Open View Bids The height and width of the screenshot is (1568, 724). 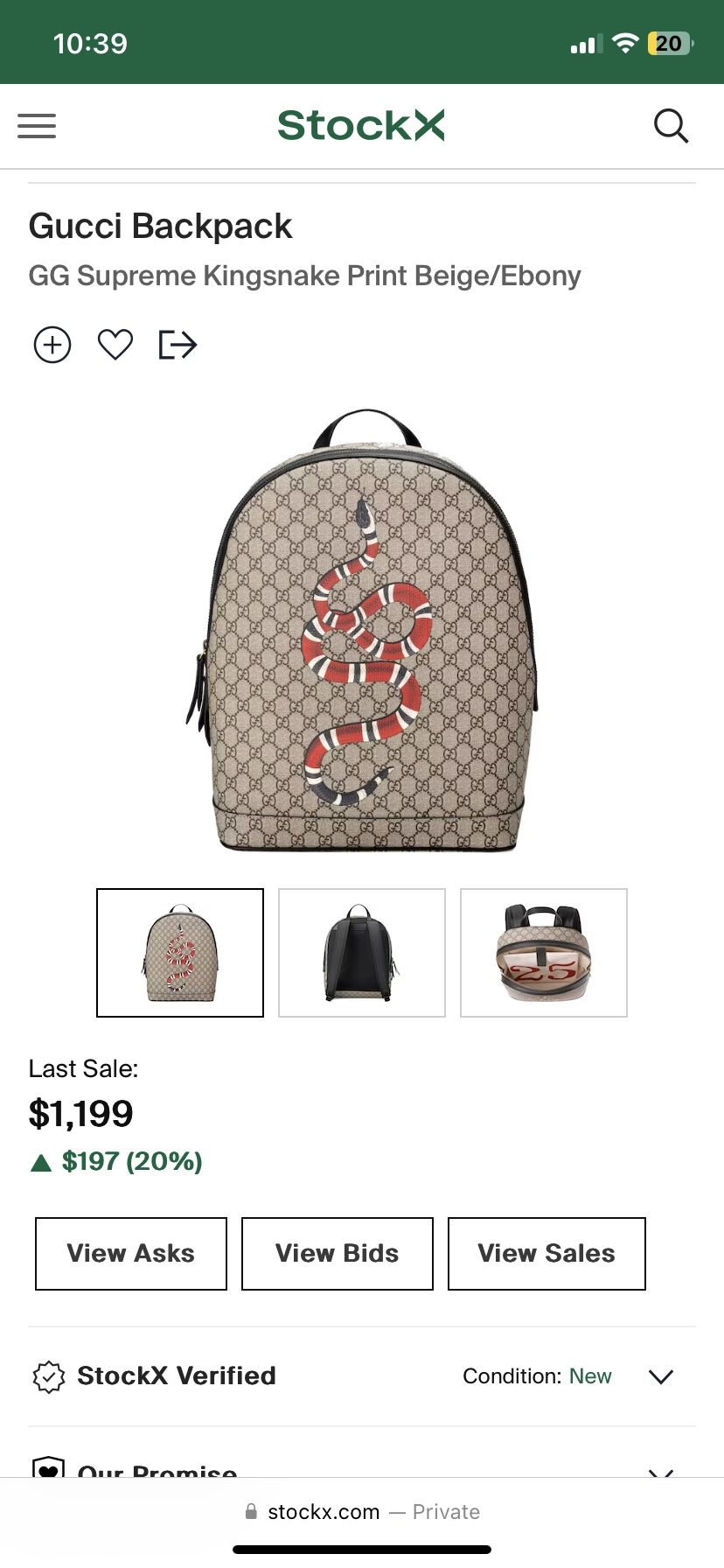click(x=338, y=1253)
